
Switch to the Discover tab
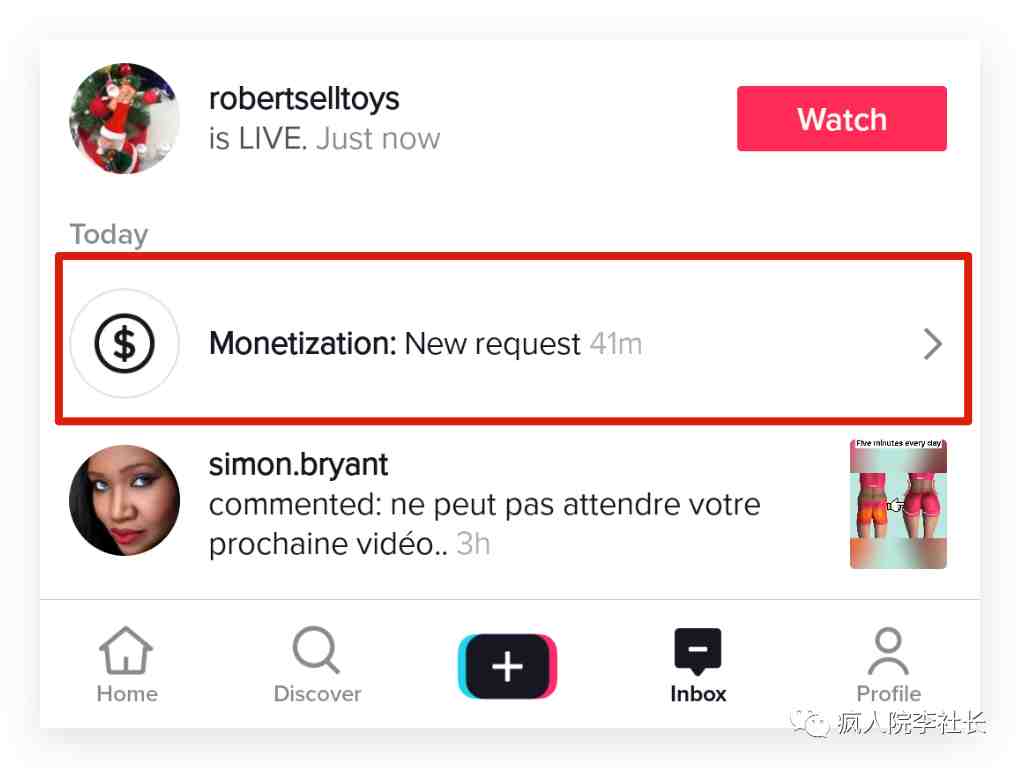point(317,664)
